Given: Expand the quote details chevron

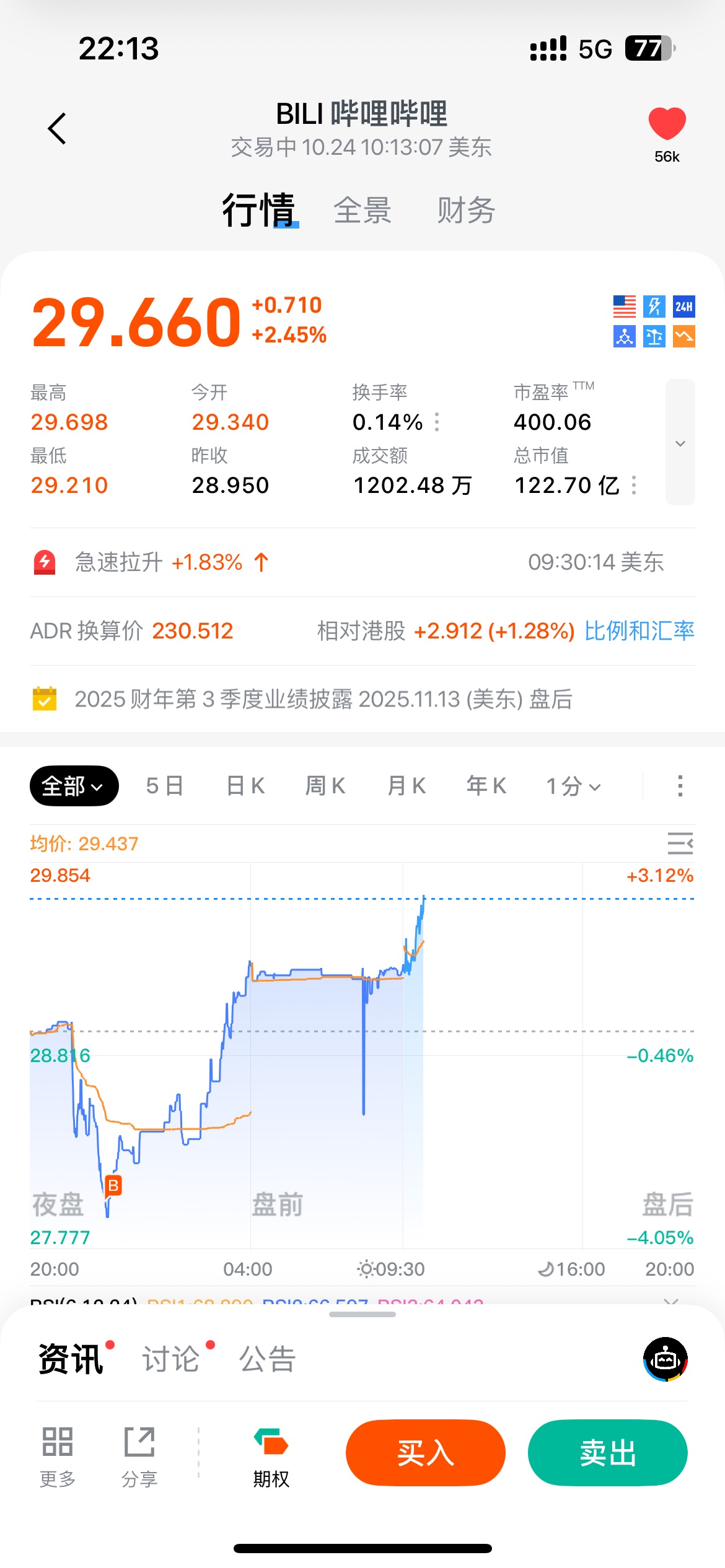Looking at the screenshot, I should click(680, 443).
